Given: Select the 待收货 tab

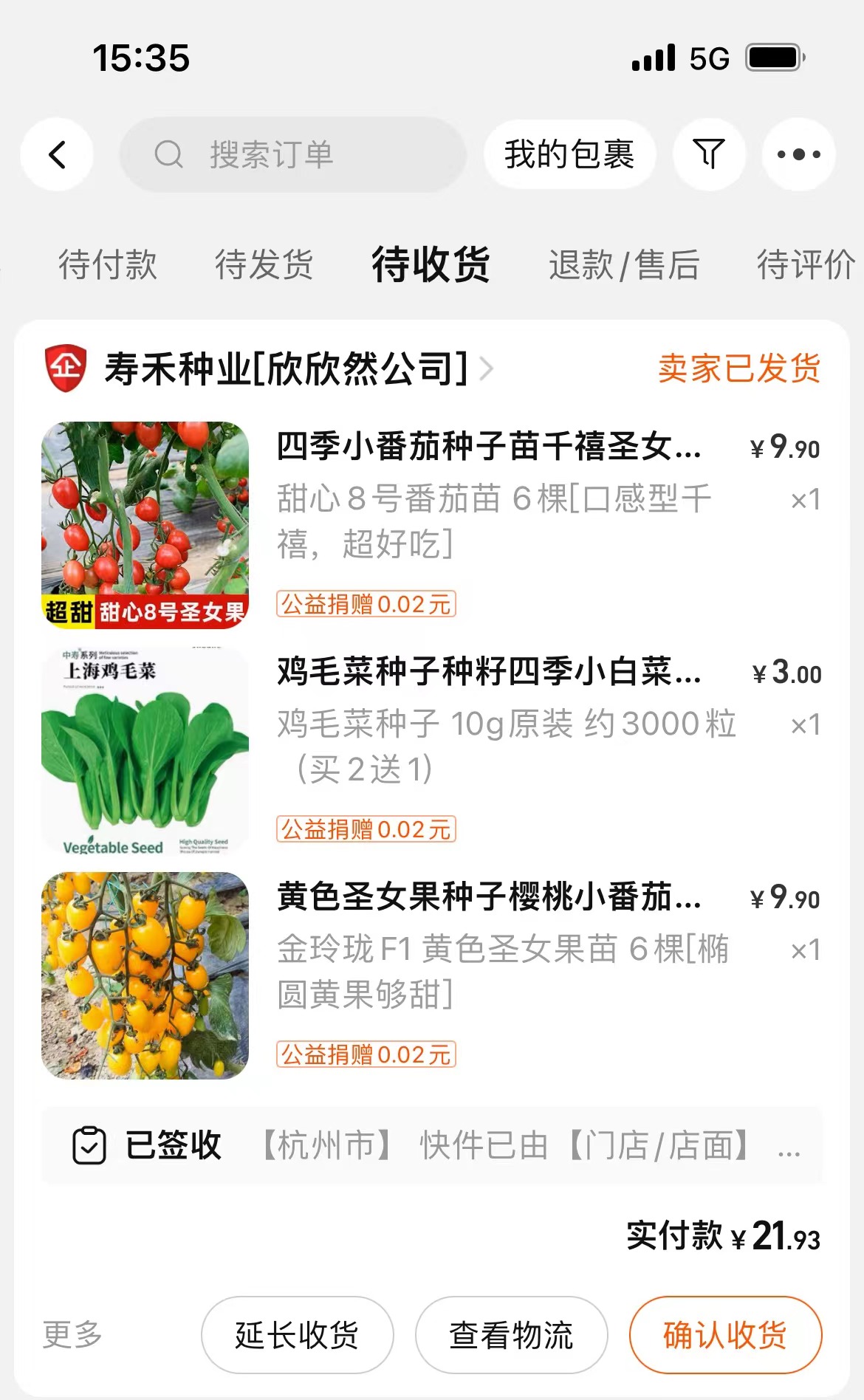Looking at the screenshot, I should tap(431, 264).
